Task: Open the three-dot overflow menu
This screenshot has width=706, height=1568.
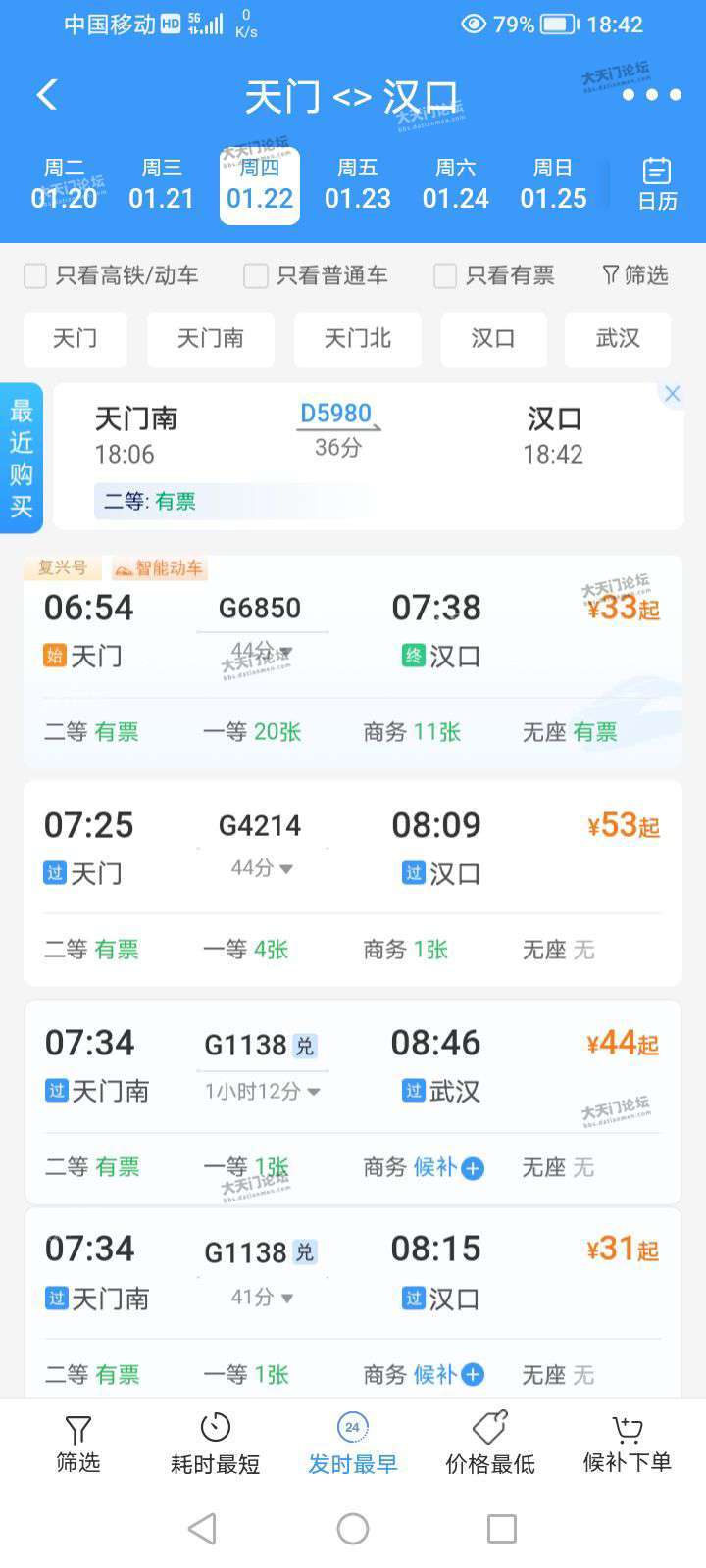Action: [x=651, y=95]
